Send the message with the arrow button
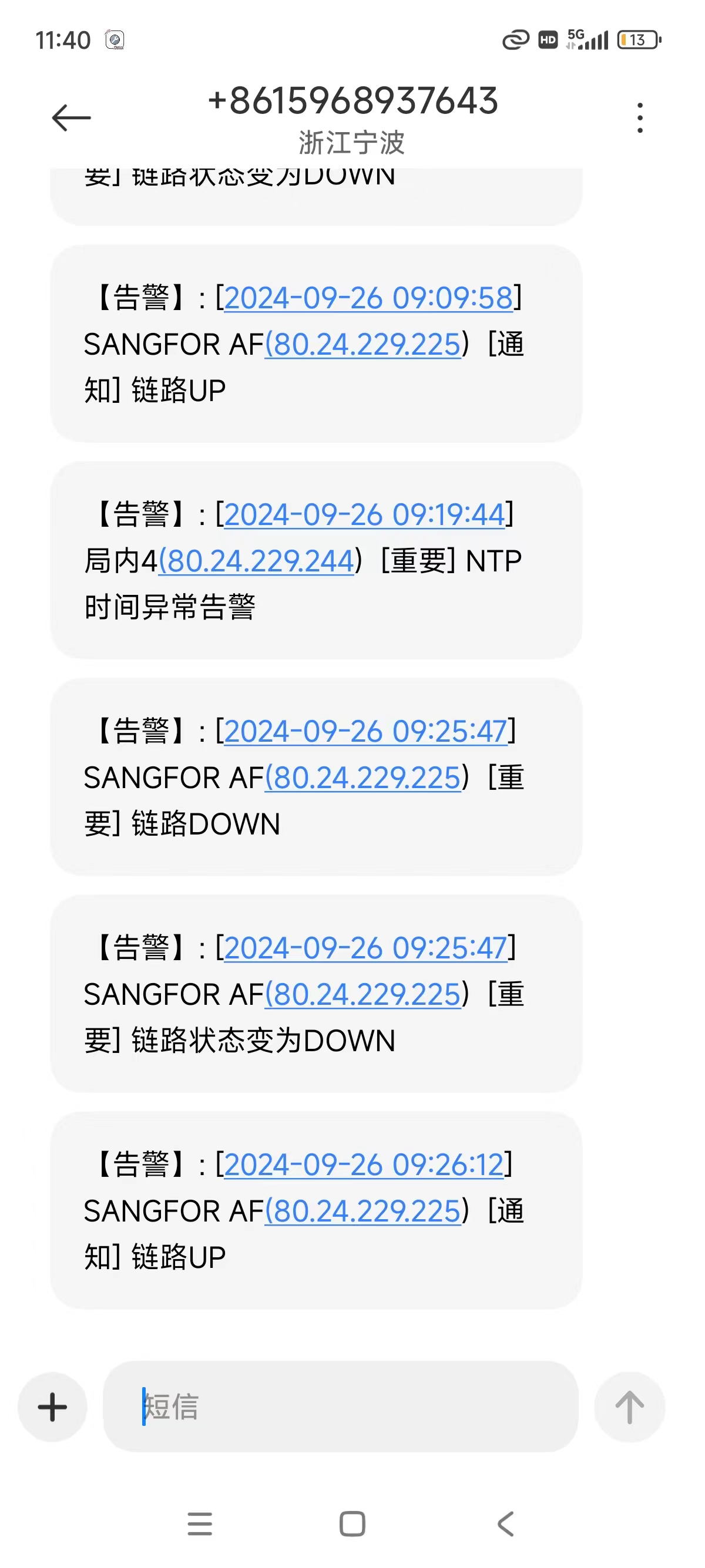The height and width of the screenshot is (1568, 705). point(629,1407)
